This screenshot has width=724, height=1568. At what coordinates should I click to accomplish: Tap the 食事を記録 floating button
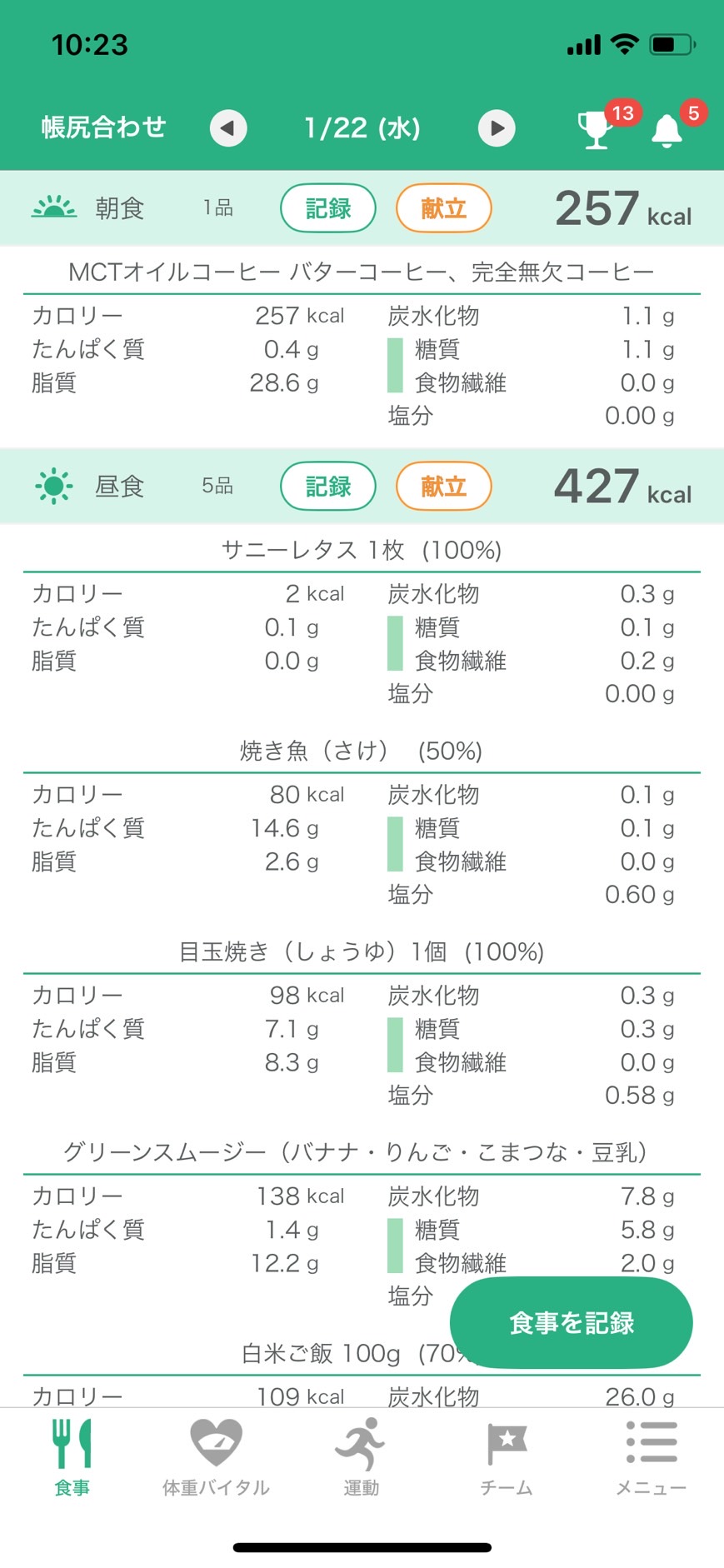pos(572,1322)
